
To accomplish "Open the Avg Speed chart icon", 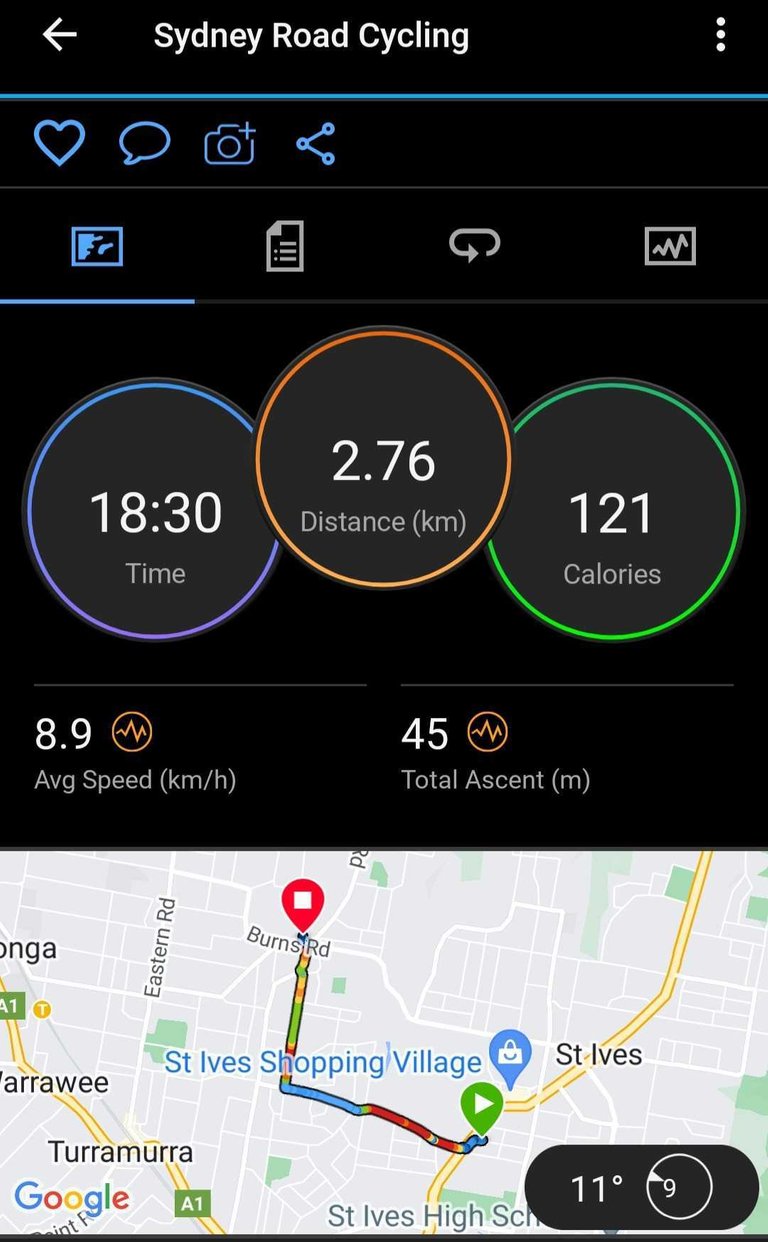I will point(131,733).
